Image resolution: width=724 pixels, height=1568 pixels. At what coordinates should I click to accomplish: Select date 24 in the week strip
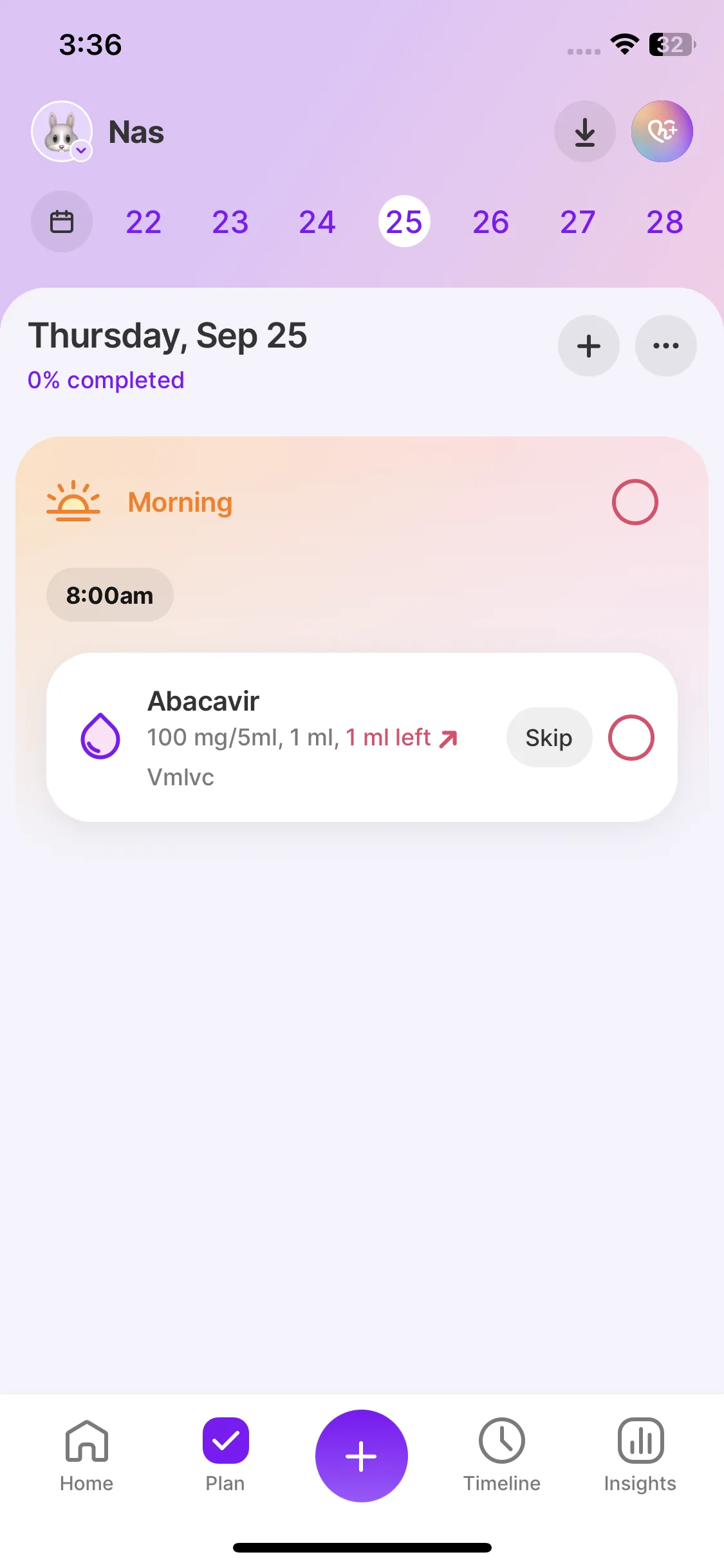tap(317, 222)
